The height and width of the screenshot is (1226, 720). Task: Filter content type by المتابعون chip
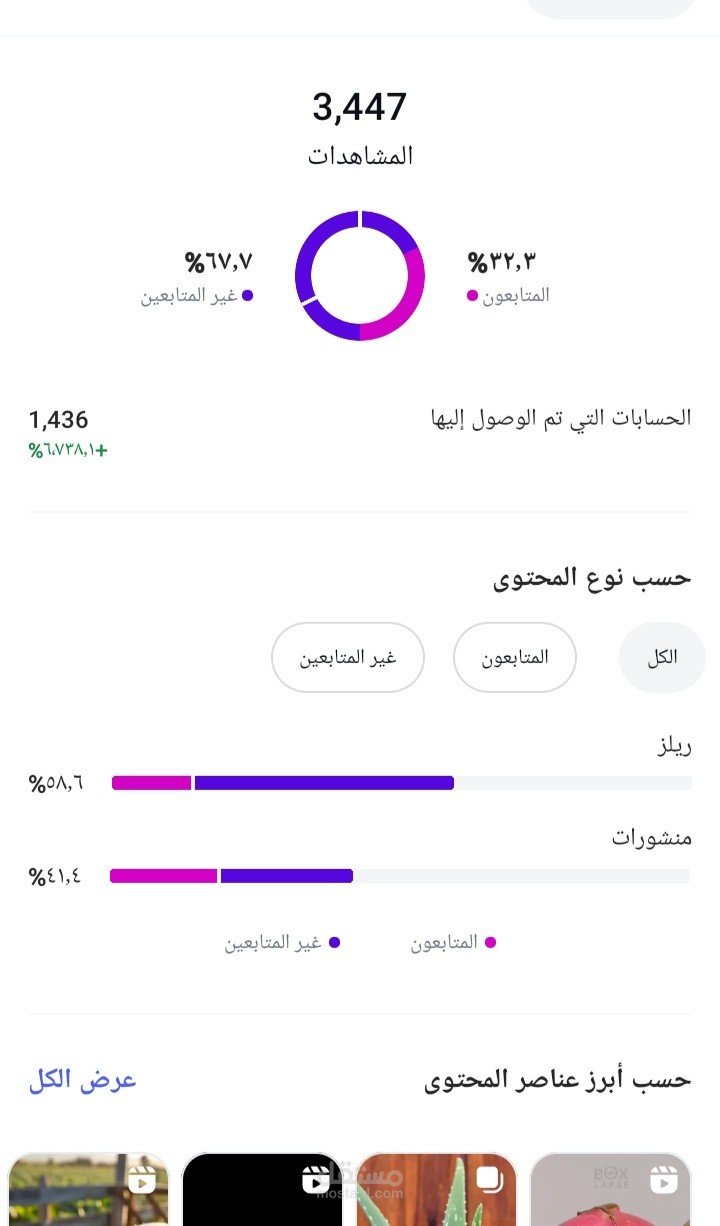pyautogui.click(x=514, y=657)
